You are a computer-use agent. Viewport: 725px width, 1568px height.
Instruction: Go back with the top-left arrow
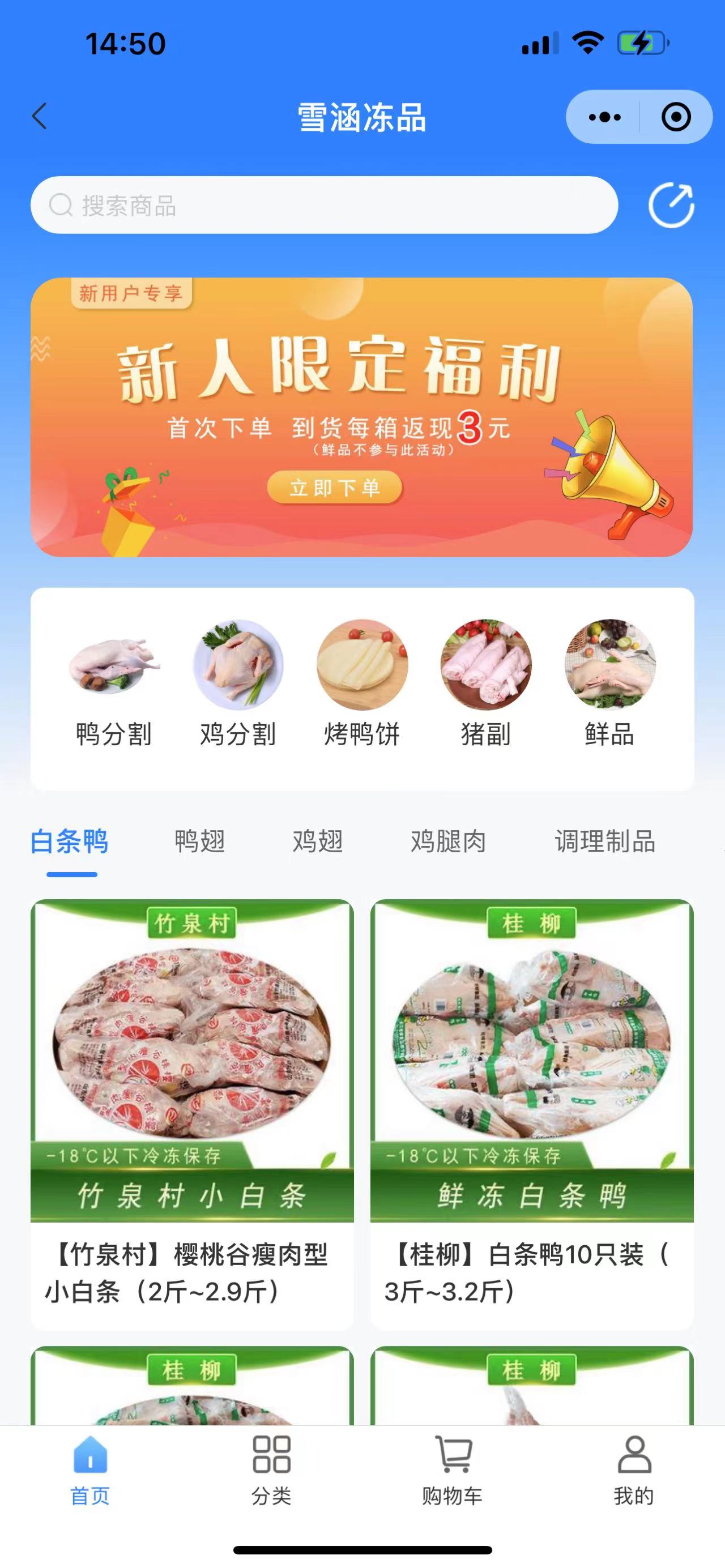coord(40,116)
